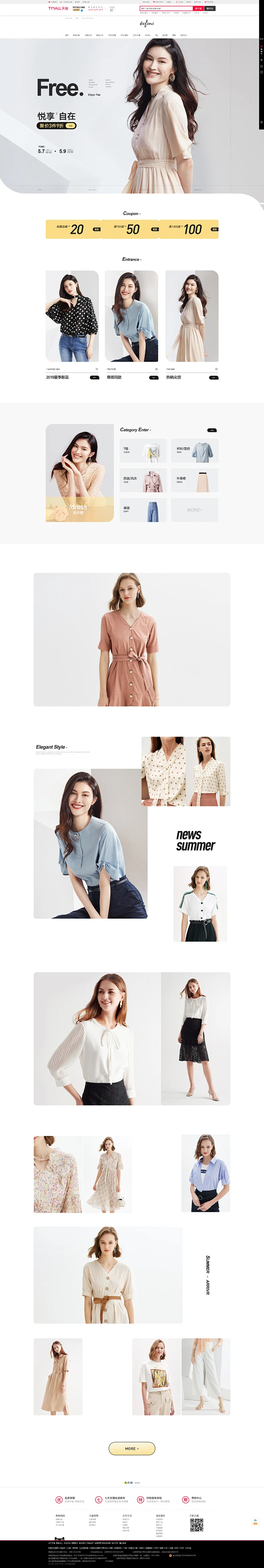264x1568 pixels.
Task: Select the T-shirt category tile
Action: [143, 451]
